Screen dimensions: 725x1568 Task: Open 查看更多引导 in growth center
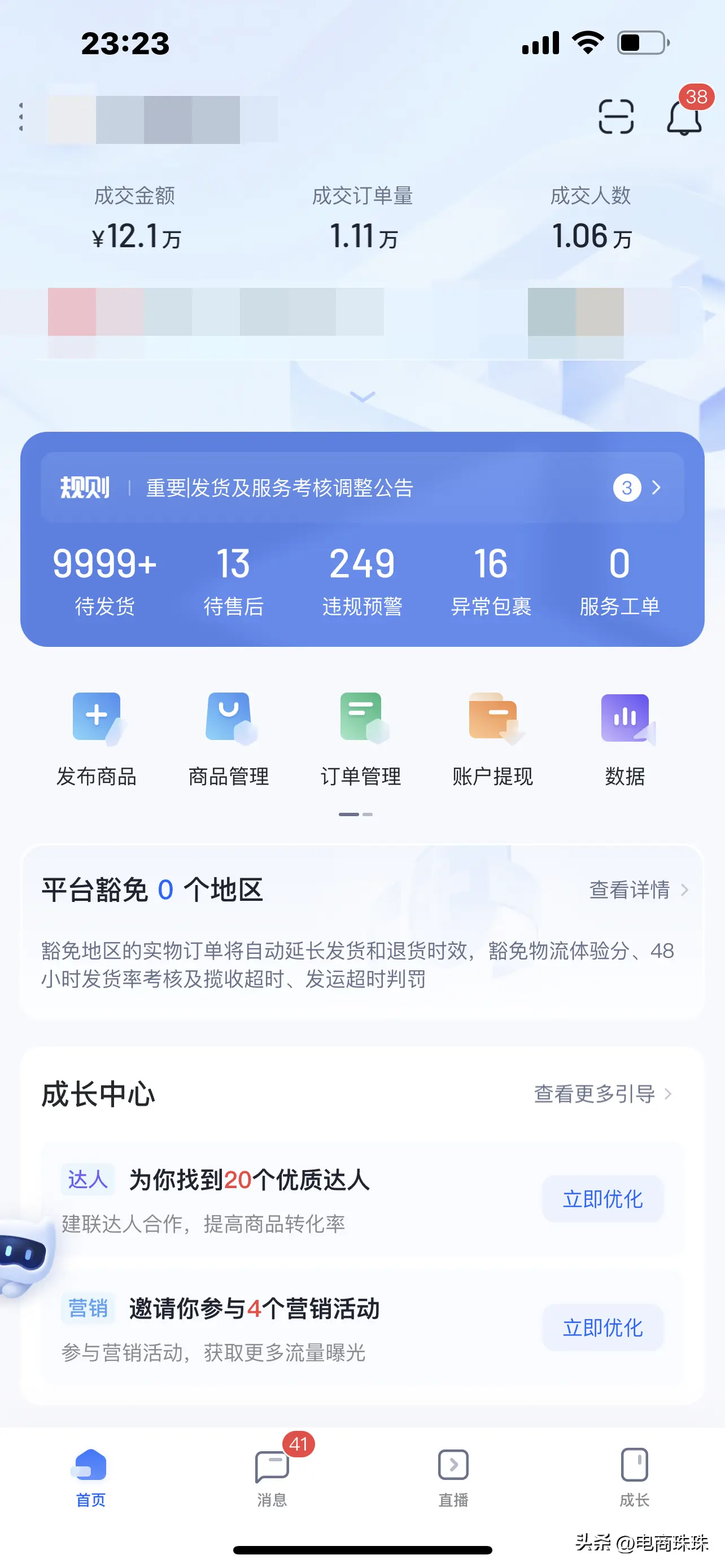(602, 1094)
